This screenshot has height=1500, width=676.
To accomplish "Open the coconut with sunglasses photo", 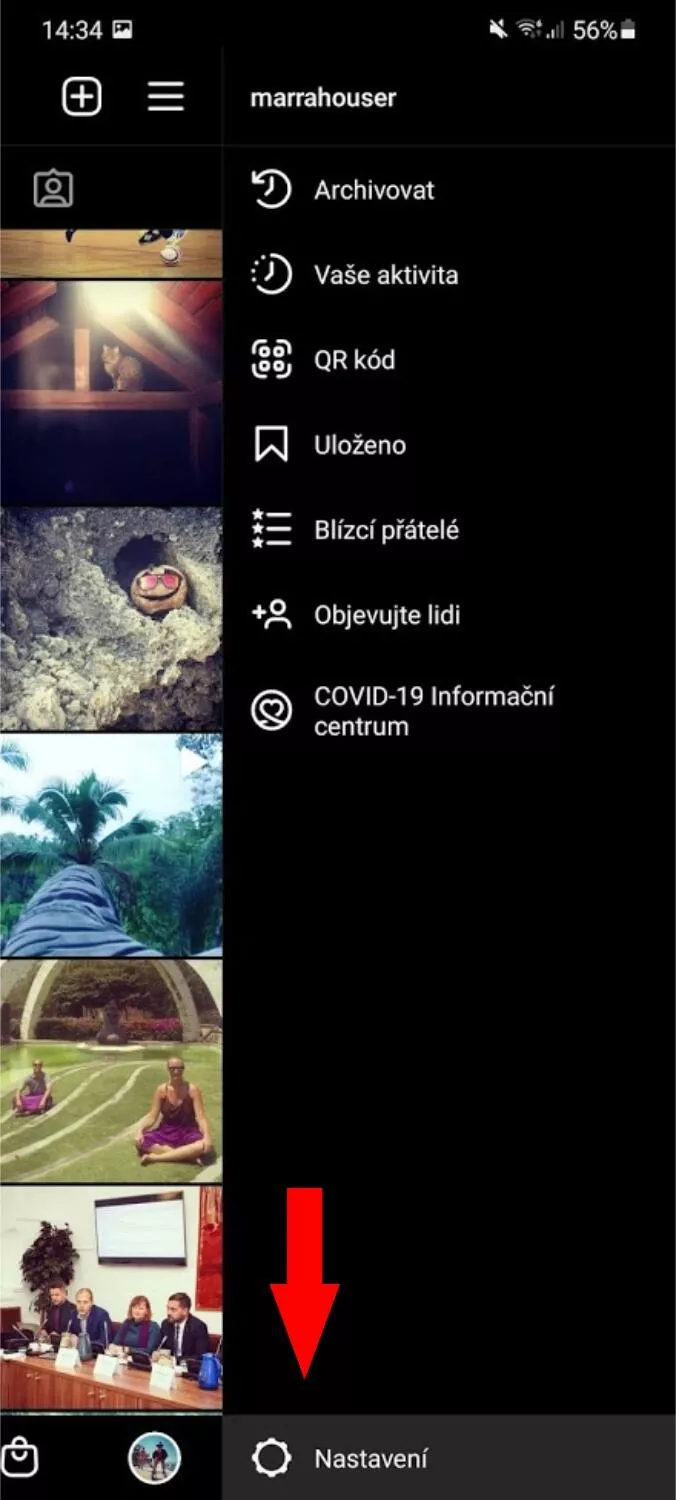I will click(110, 618).
